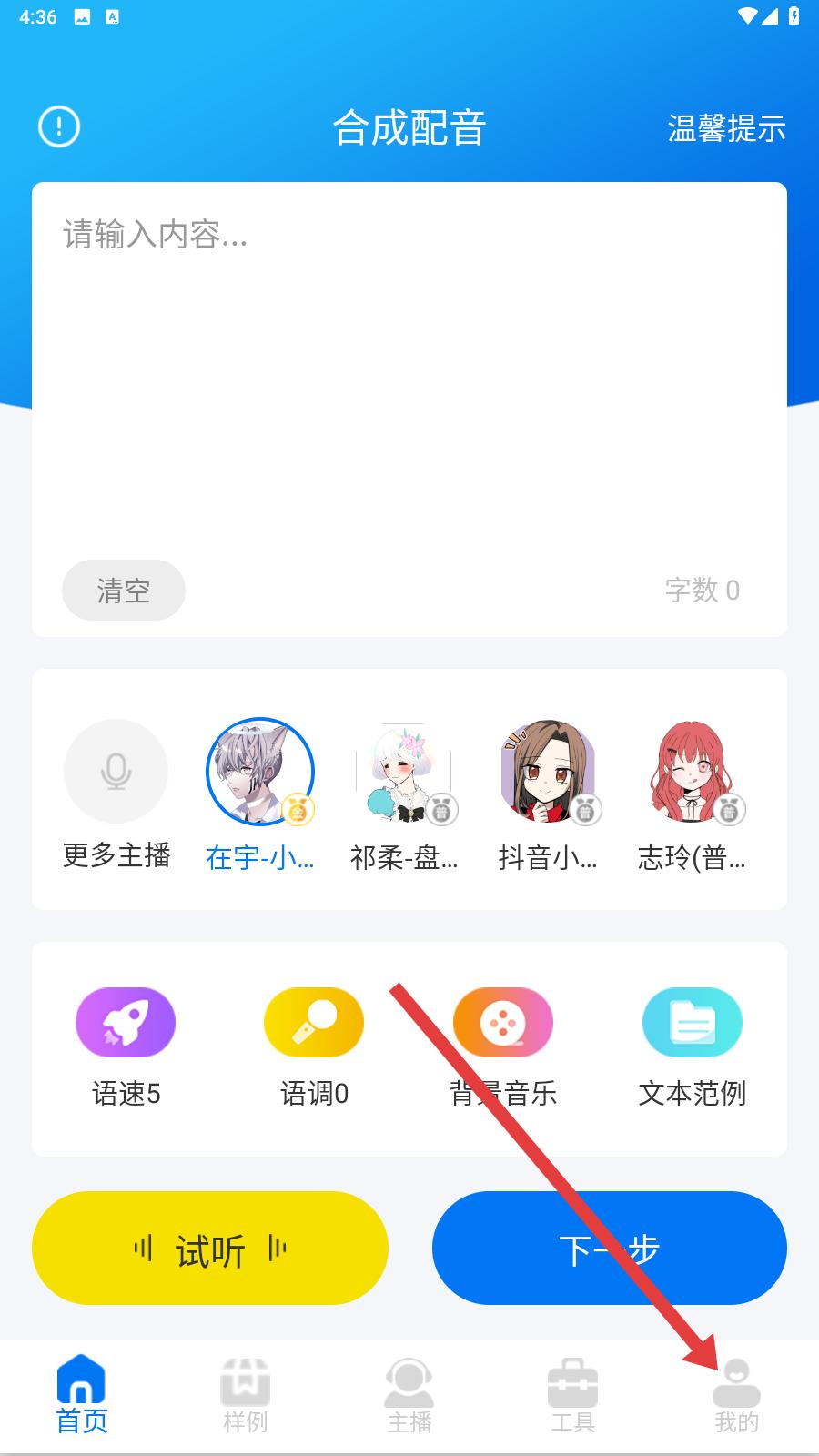
Task: Continue with 下一步 button
Action: point(609,1249)
